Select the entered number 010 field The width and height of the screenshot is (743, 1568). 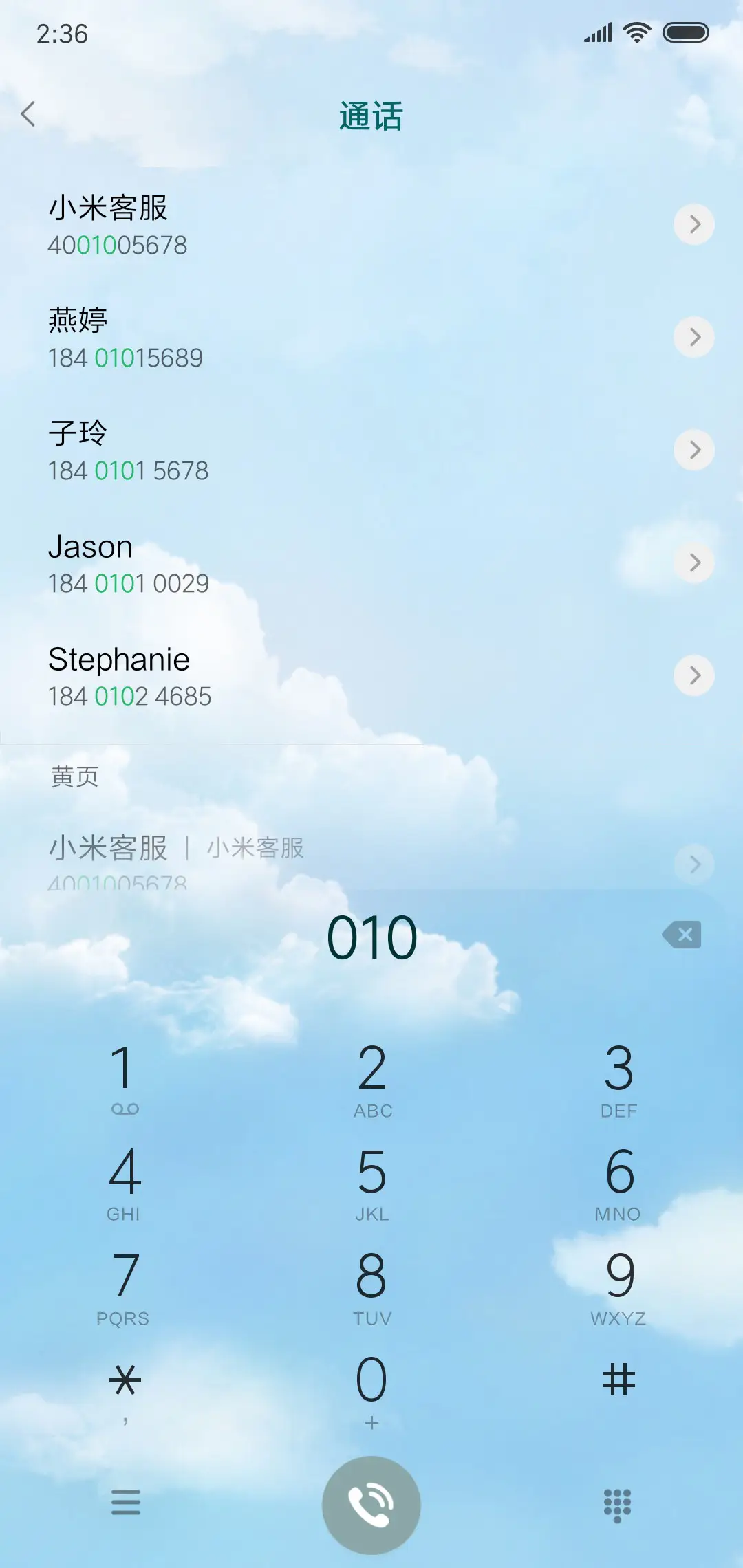point(371,935)
